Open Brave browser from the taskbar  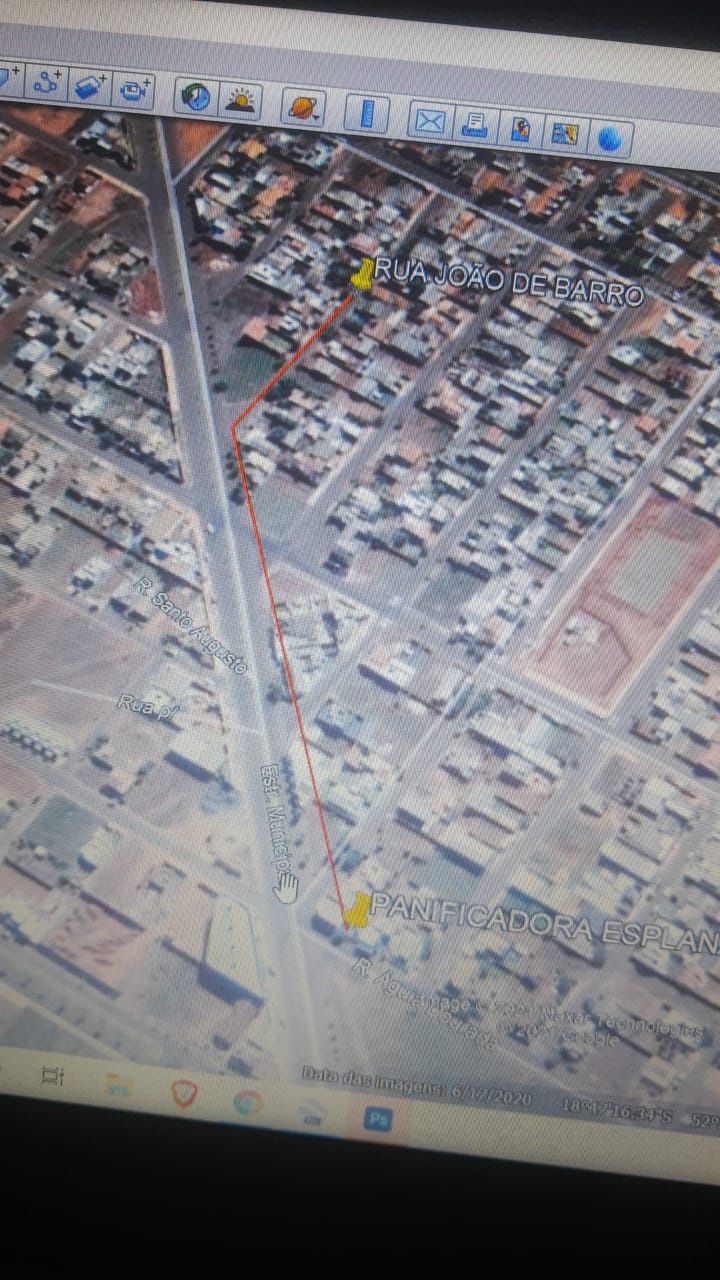tap(184, 1093)
